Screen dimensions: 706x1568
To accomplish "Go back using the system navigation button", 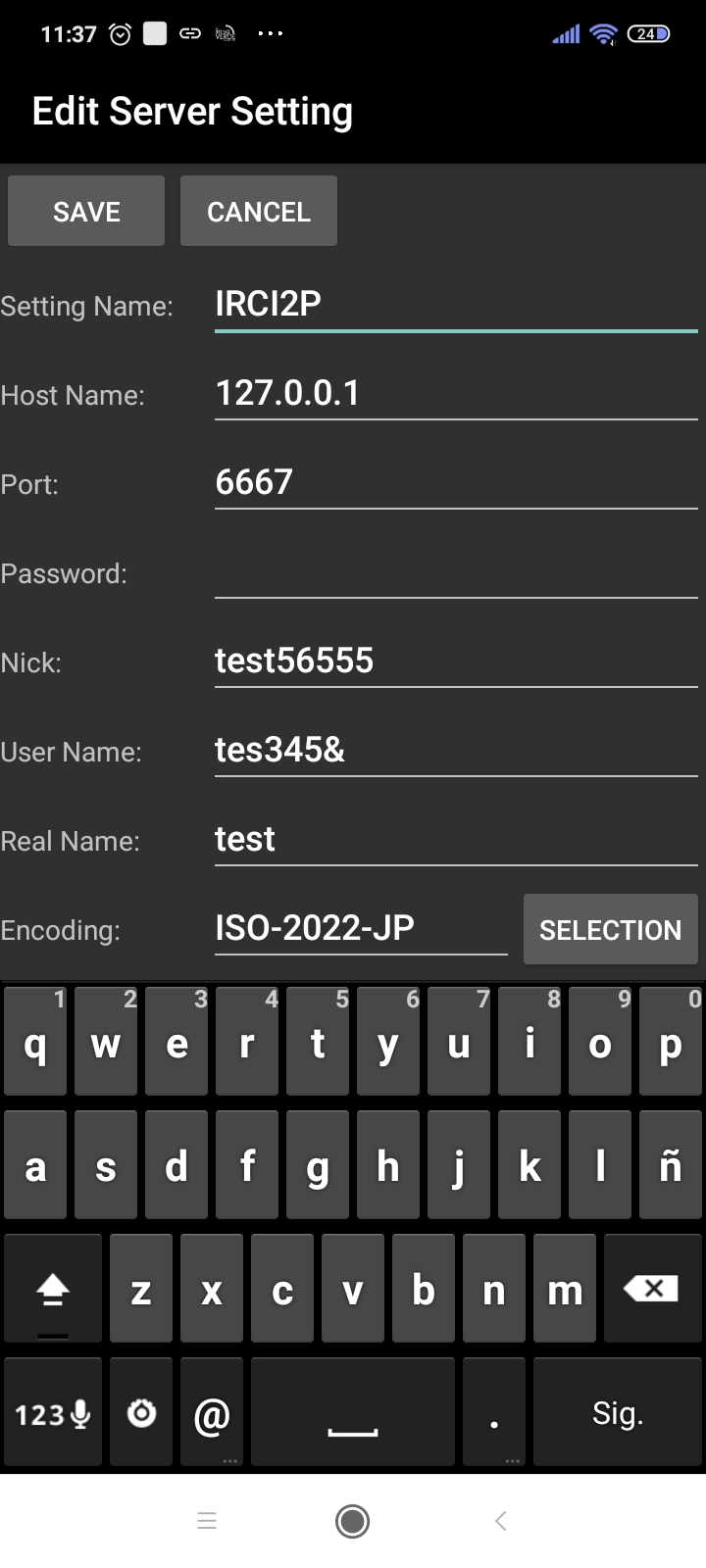I will click(500, 1521).
